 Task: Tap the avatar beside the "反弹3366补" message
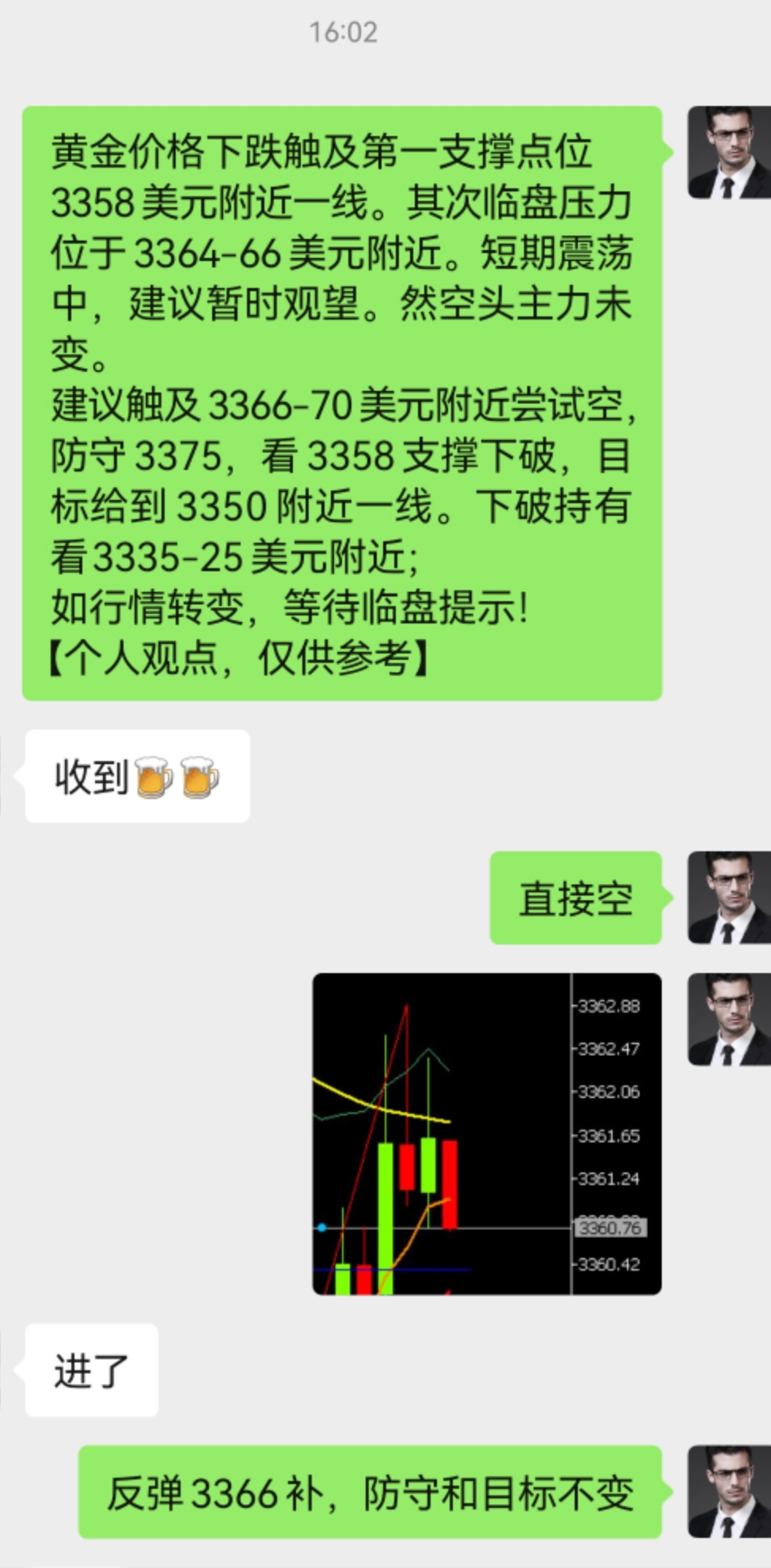pyautogui.click(x=729, y=1491)
